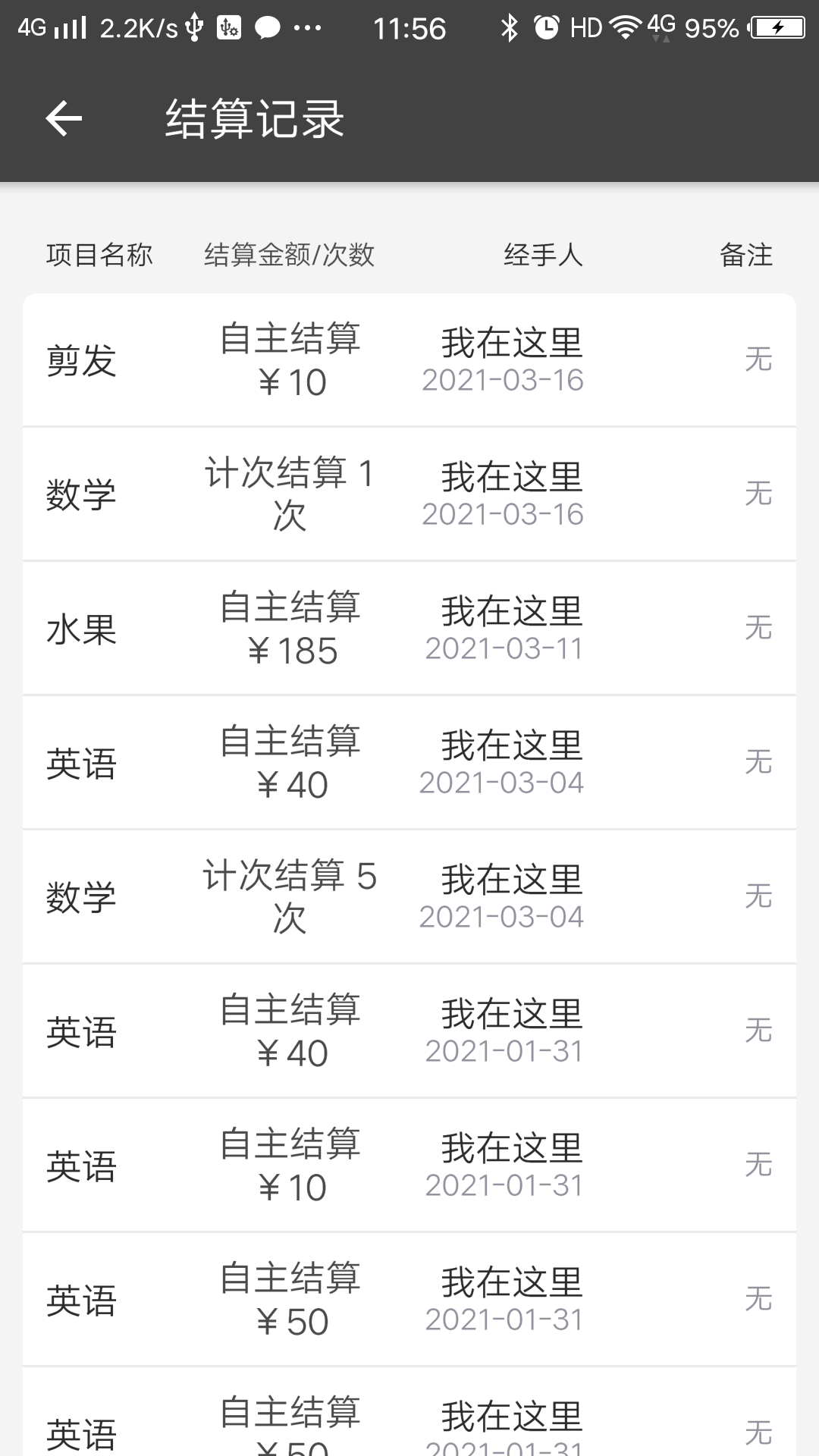Go back from the 结算记录 page
This screenshot has width=819, height=1456.
tap(64, 119)
